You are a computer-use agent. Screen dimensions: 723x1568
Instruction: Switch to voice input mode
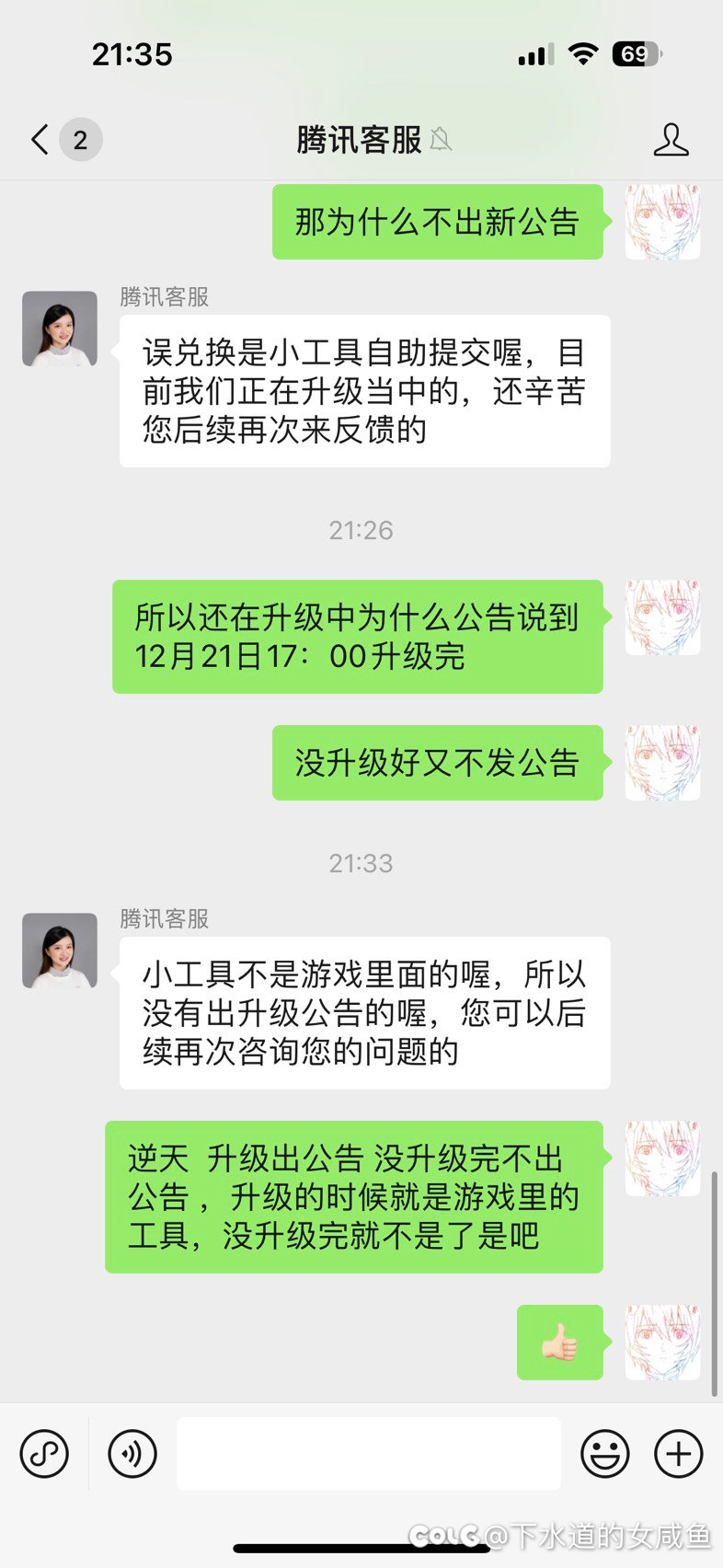132,1454
